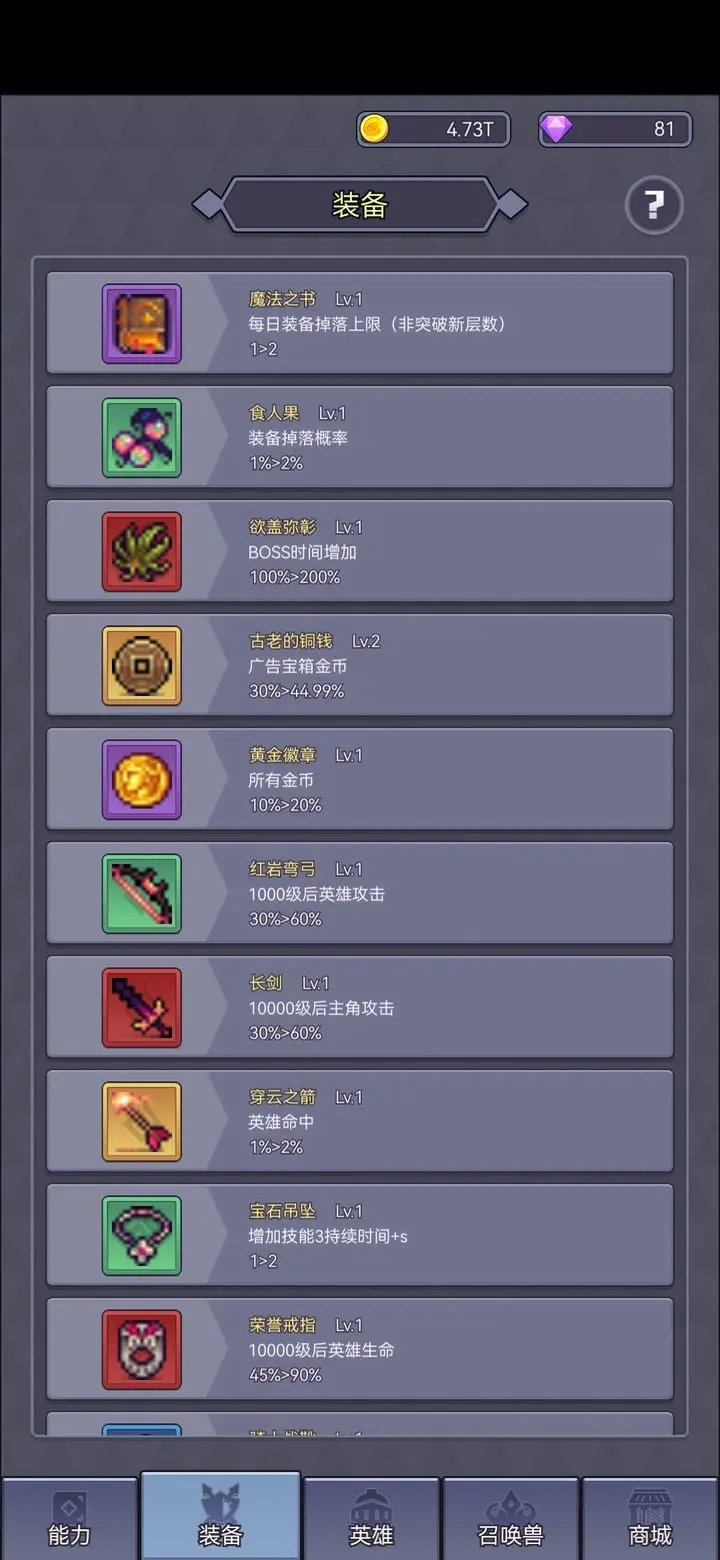This screenshot has width=720, height=1560.
Task: Select the 装备 tab
Action: [x=220, y=1517]
